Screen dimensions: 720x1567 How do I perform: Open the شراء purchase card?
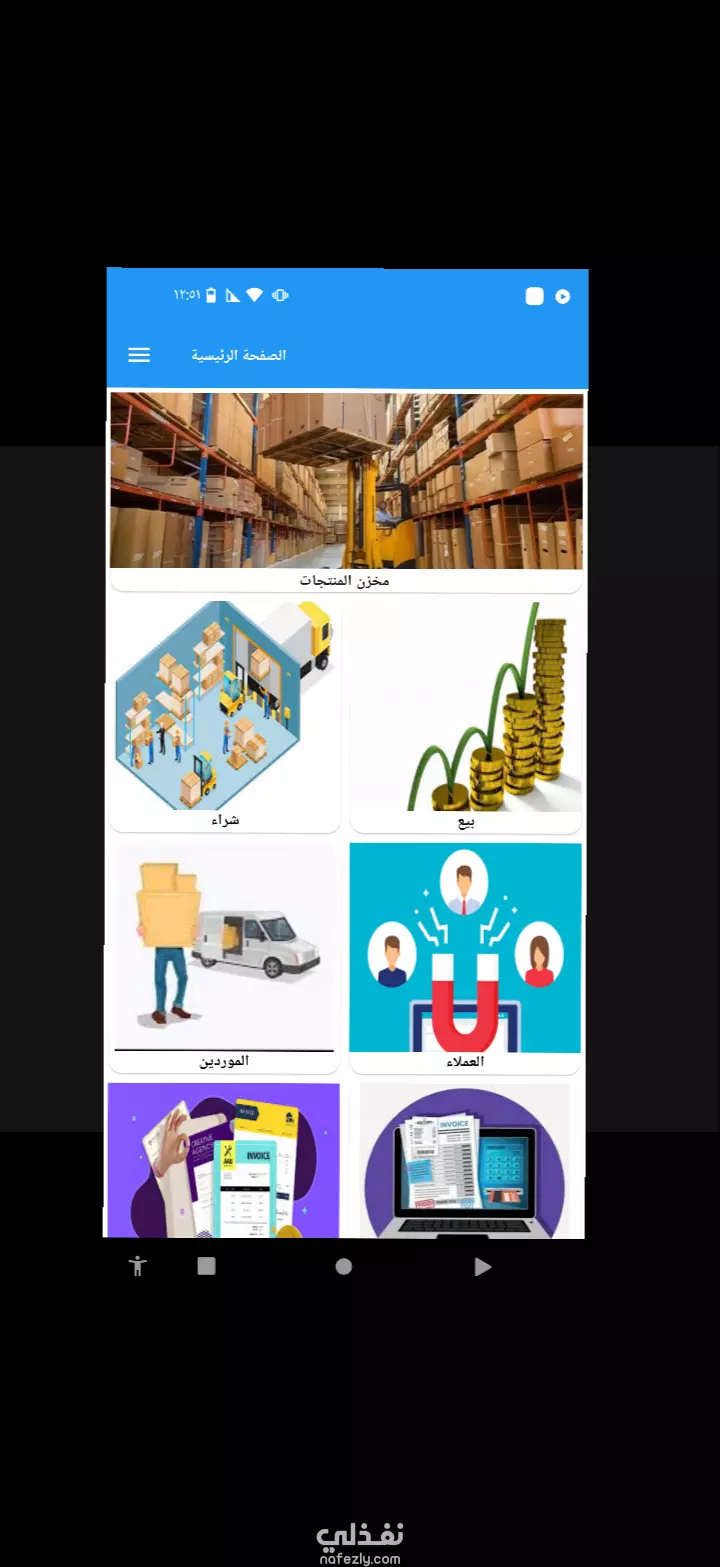pos(226,716)
